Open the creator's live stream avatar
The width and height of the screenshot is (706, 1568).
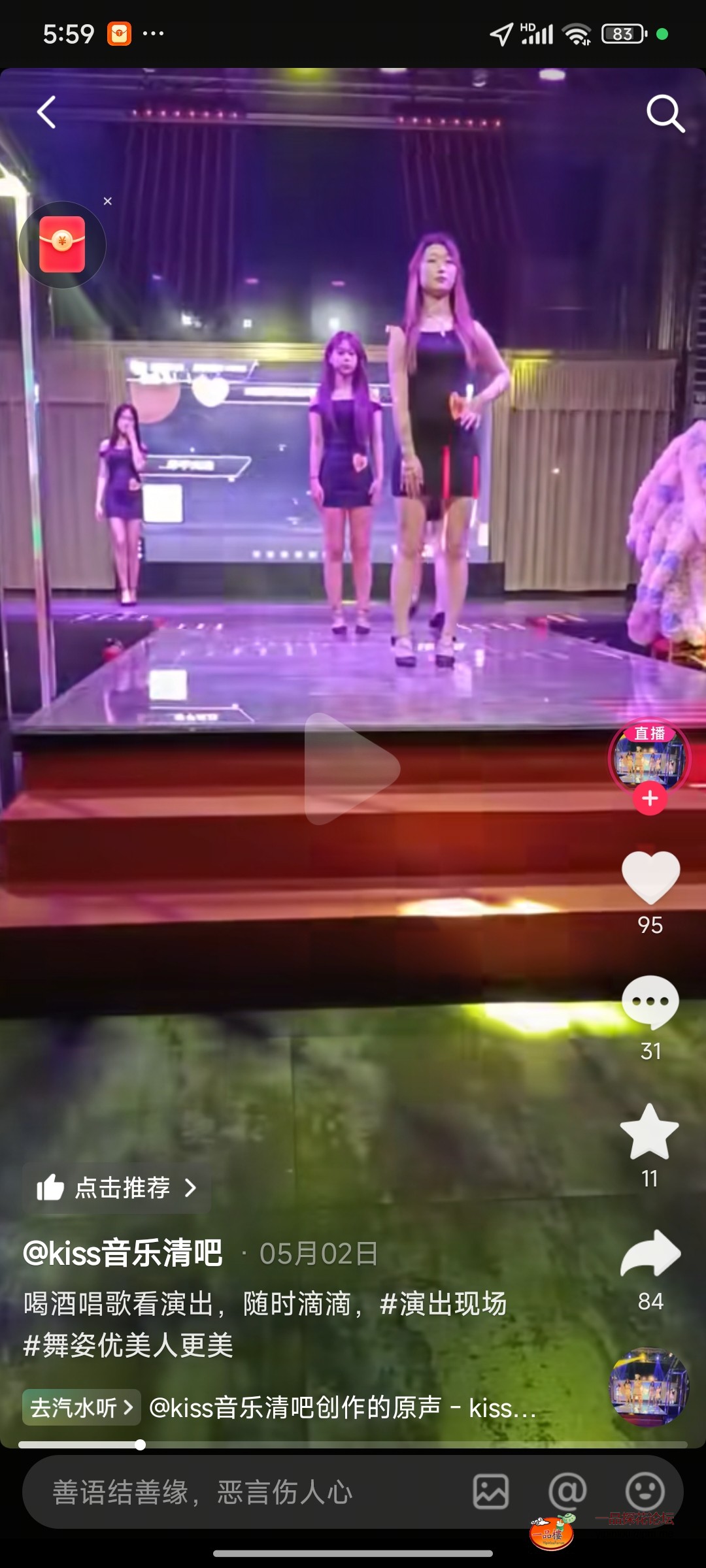(x=649, y=757)
